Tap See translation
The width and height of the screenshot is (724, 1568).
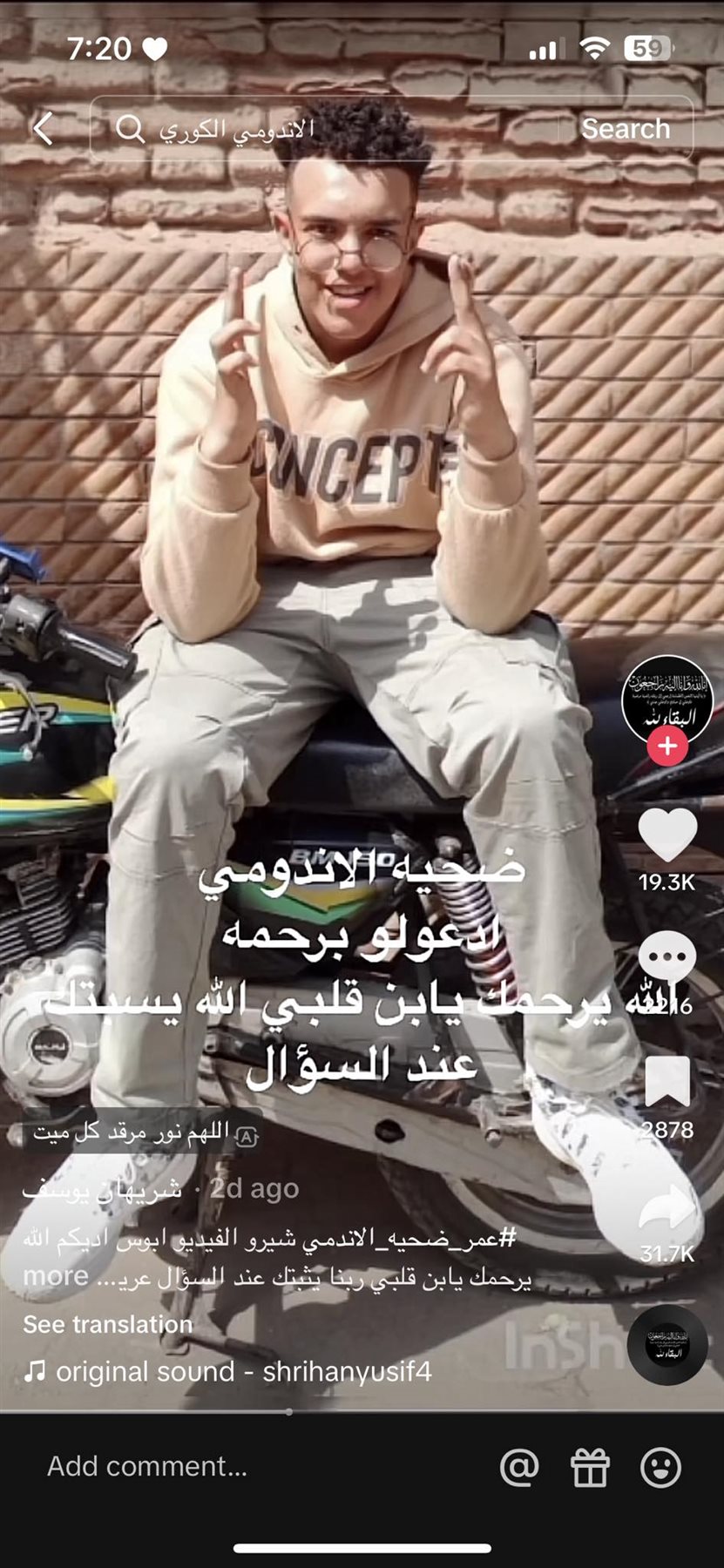[107, 1324]
